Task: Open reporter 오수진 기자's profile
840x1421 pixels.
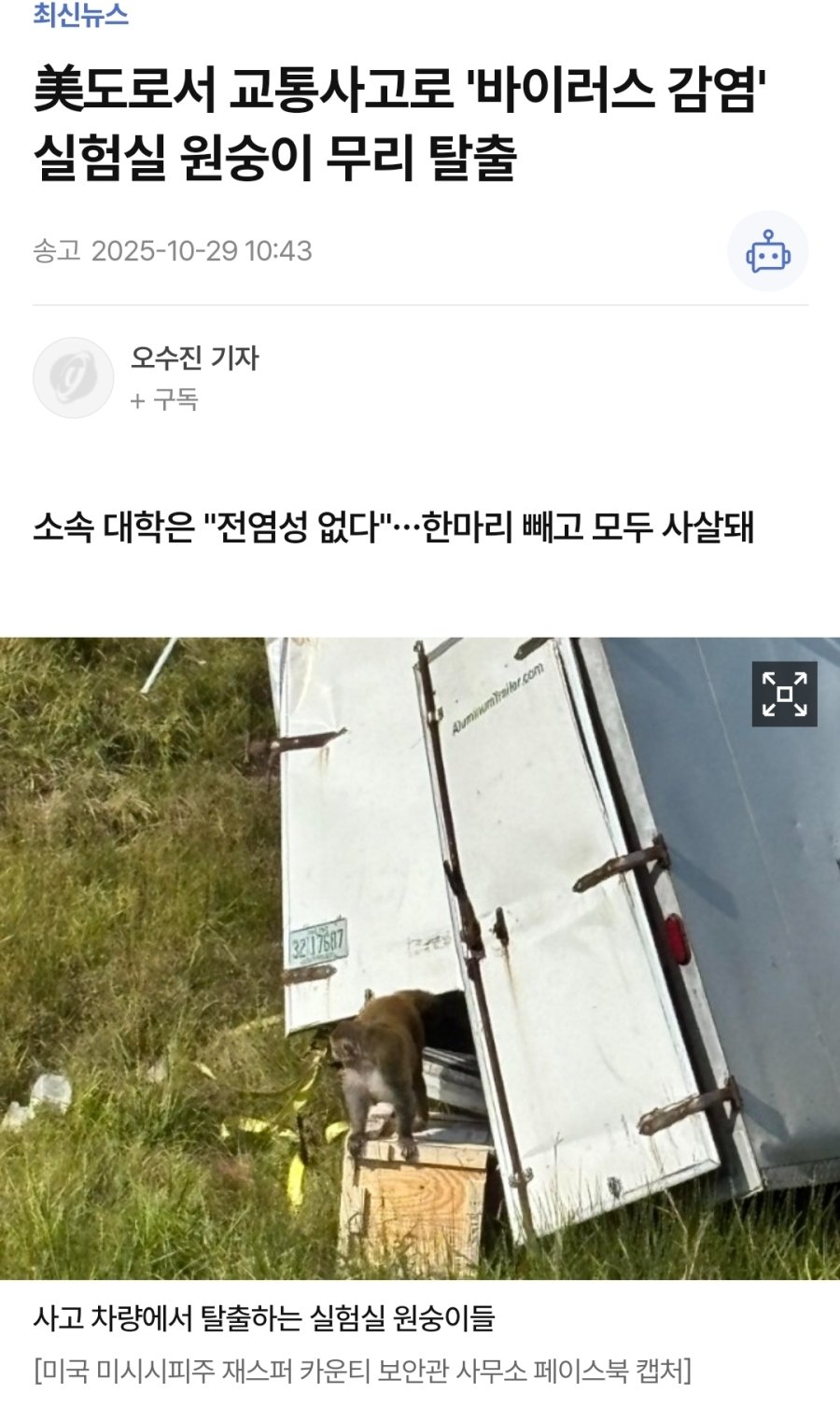Action: 194,358
